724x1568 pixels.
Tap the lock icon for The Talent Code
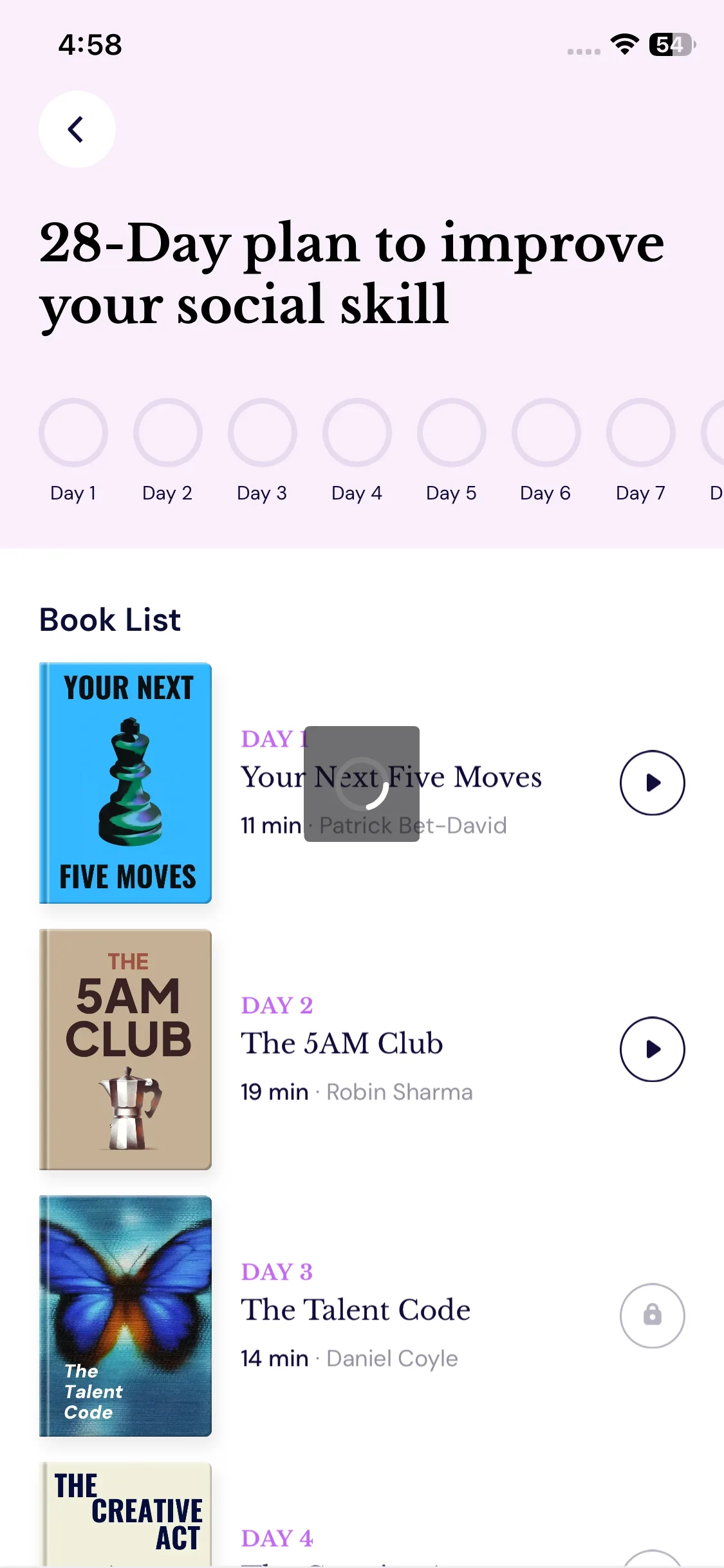click(x=652, y=1316)
